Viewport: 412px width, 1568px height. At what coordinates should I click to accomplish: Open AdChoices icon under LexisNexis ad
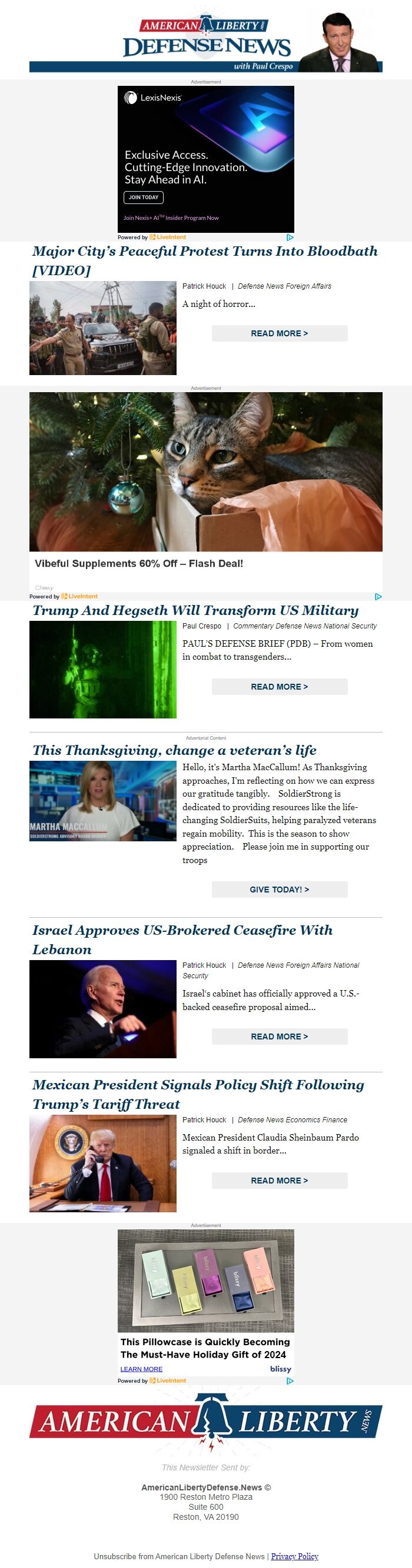pyautogui.click(x=290, y=238)
